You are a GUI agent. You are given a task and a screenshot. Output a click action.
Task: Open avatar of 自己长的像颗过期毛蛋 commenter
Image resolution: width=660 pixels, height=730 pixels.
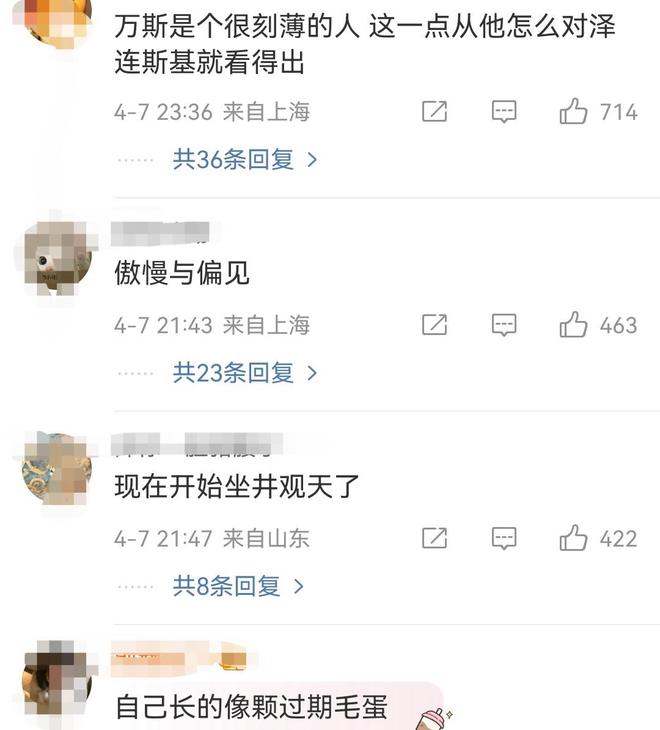[x=56, y=682]
